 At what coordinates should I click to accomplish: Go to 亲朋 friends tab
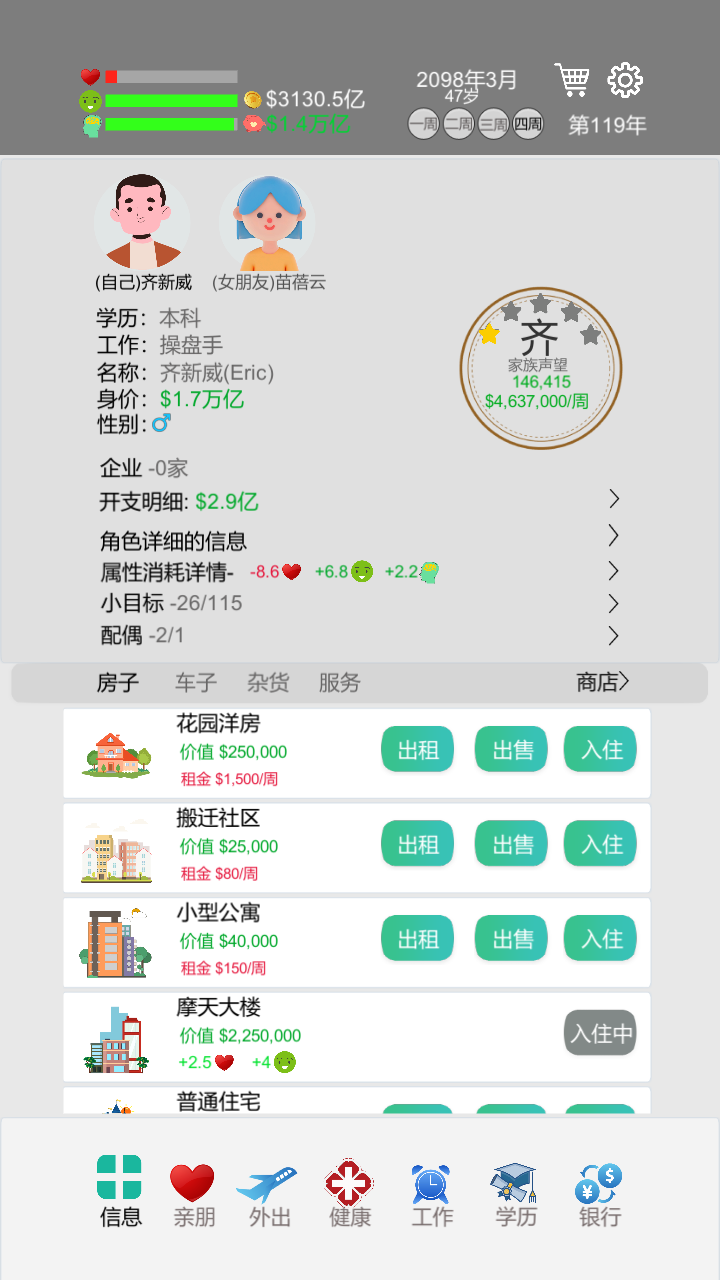[x=193, y=1195]
